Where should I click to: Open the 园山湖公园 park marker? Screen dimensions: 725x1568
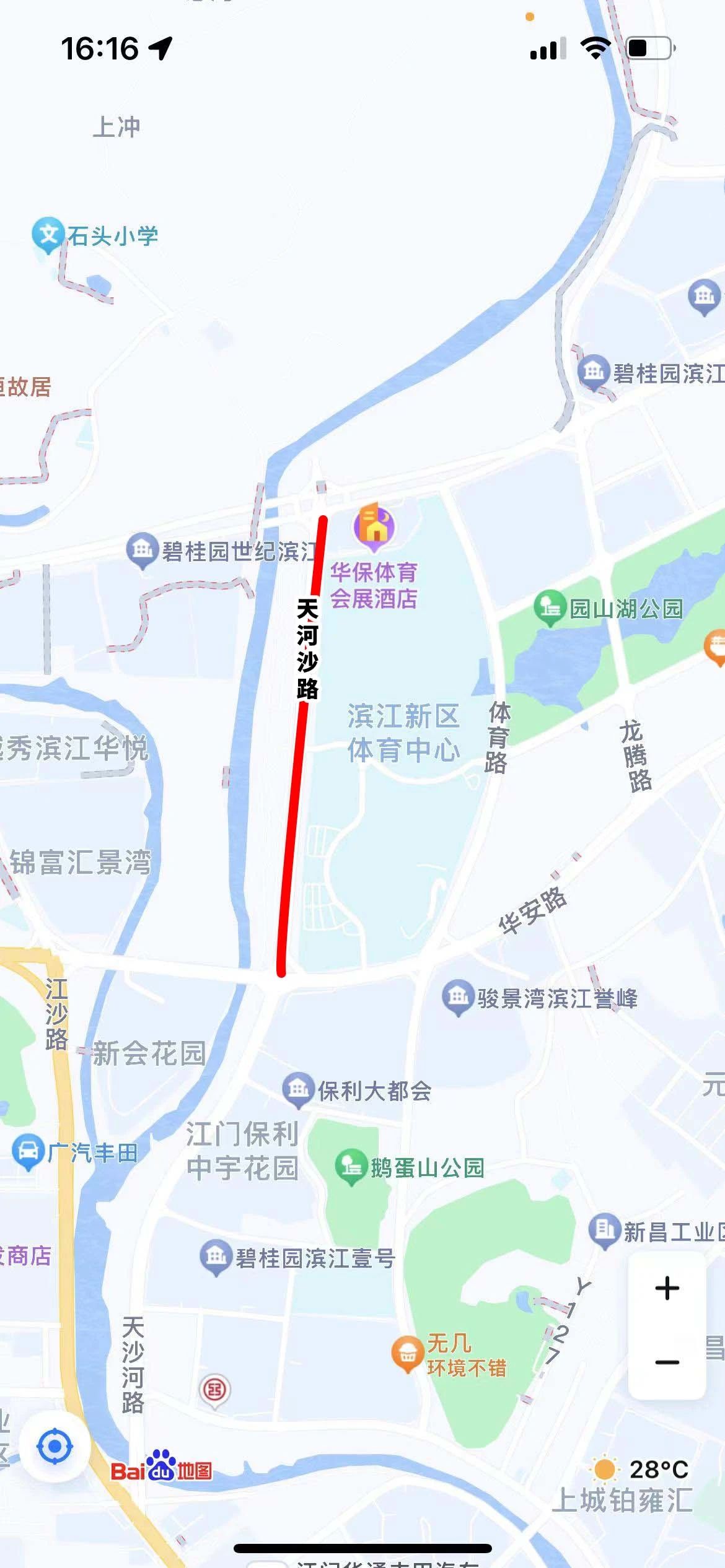coord(550,607)
